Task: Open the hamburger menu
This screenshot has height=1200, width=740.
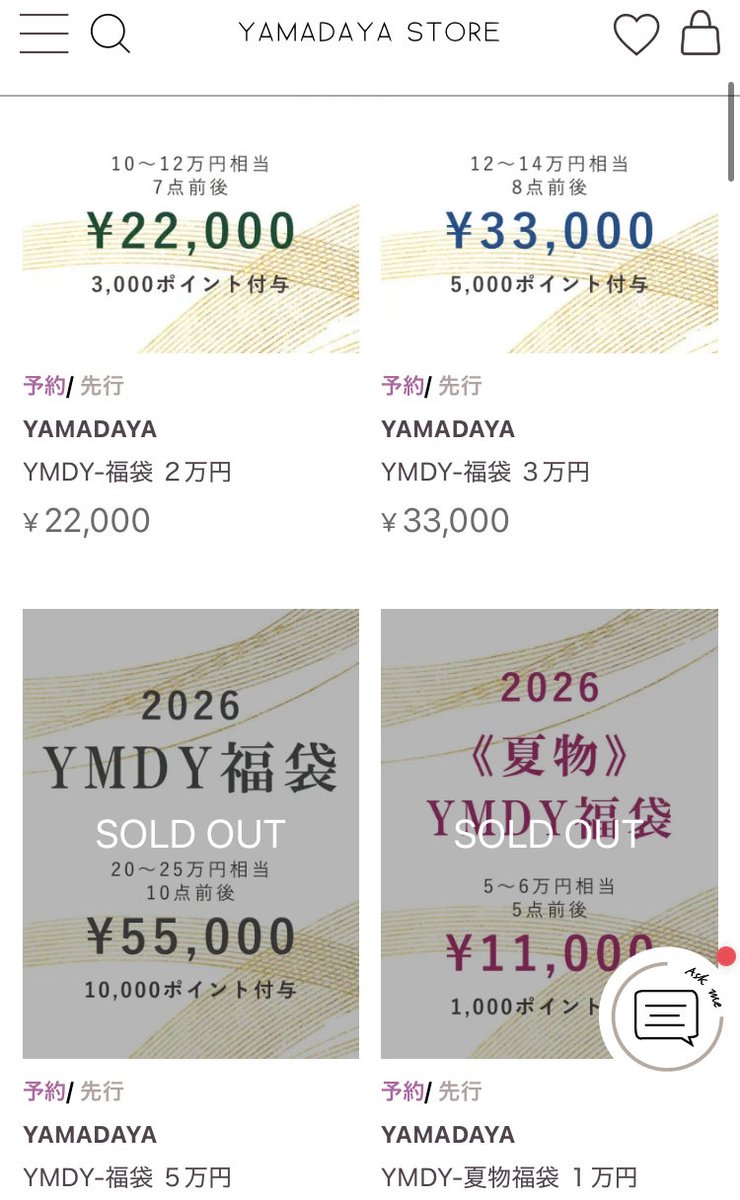Action: click(x=43, y=34)
